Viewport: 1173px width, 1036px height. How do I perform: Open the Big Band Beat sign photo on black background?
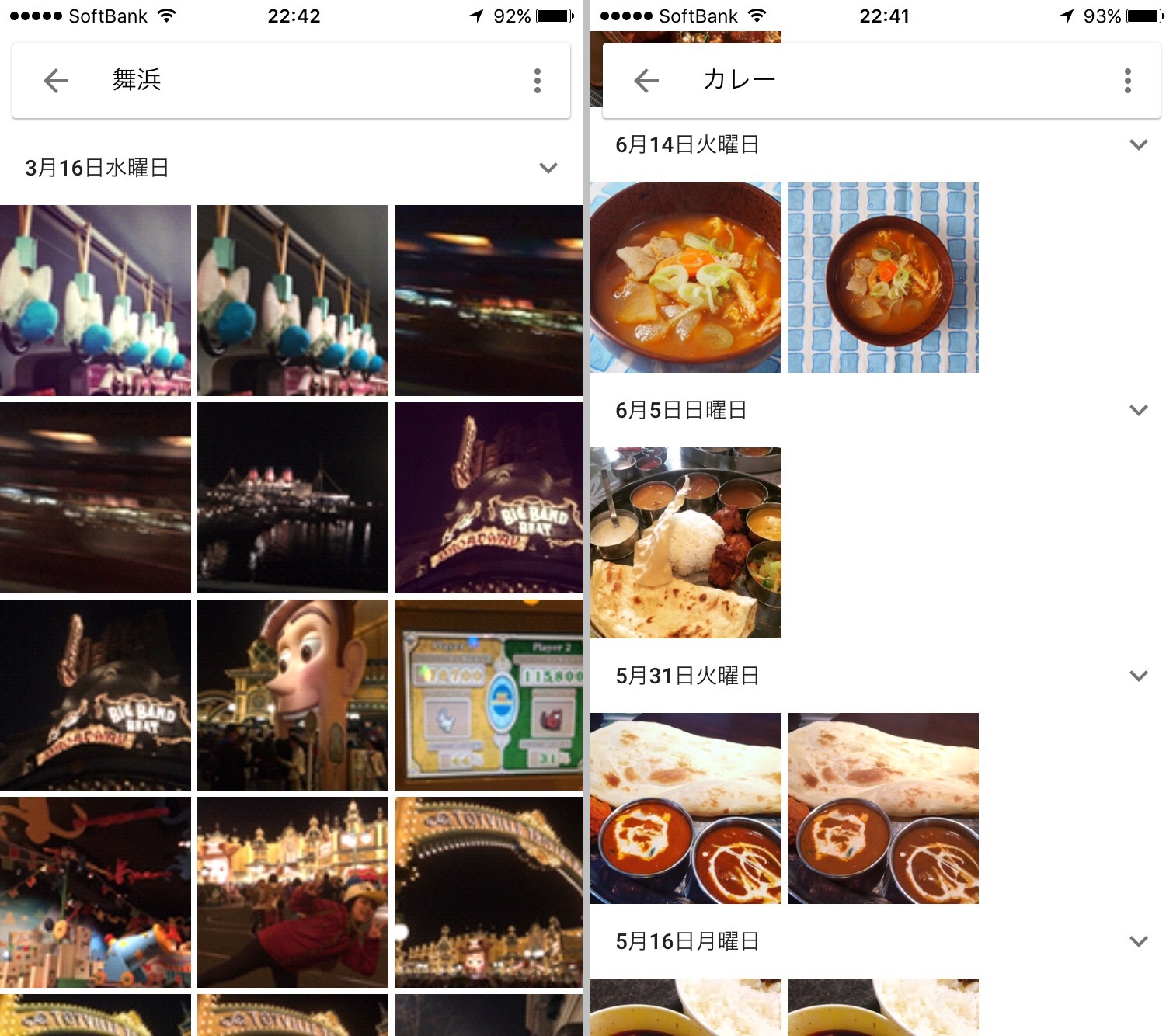pyautogui.click(x=96, y=695)
